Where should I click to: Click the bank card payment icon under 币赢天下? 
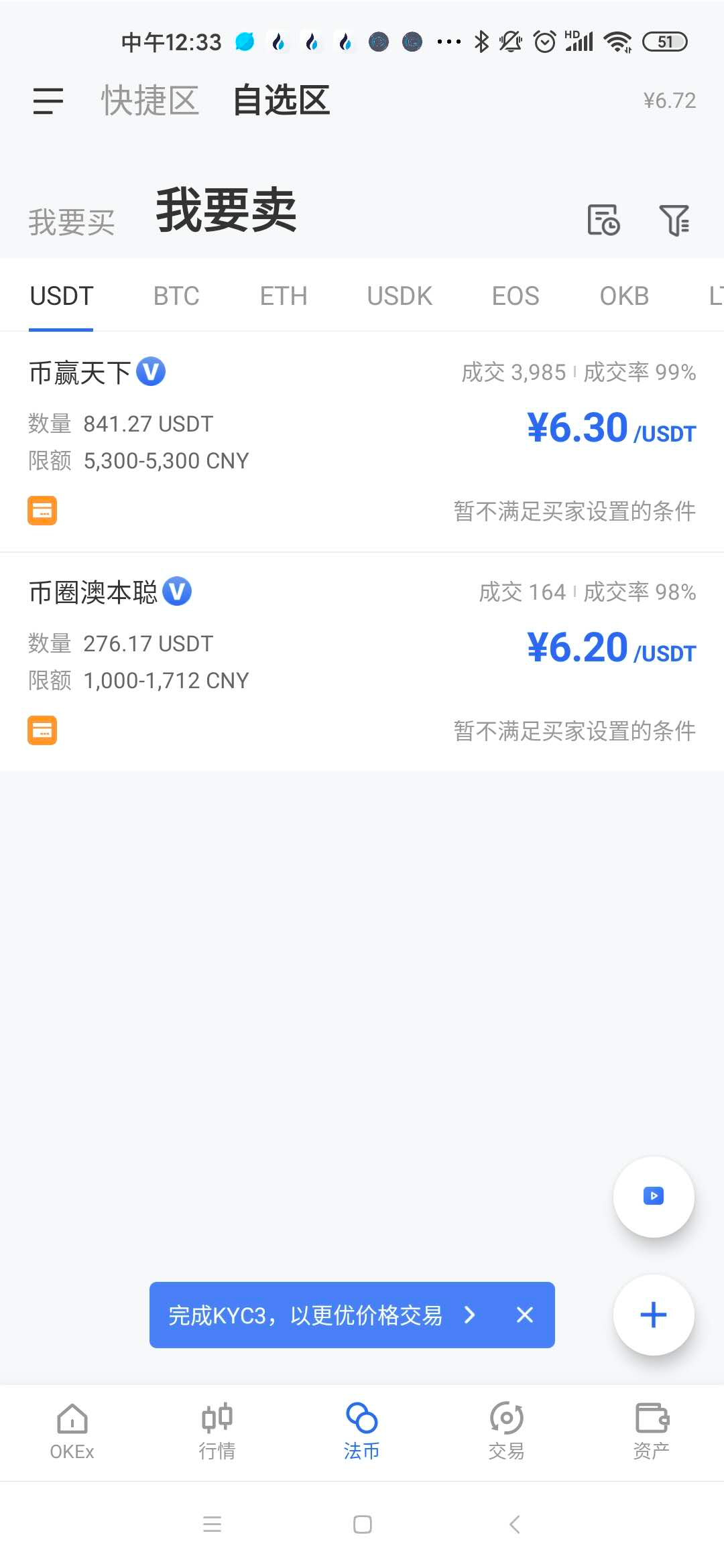click(42, 511)
